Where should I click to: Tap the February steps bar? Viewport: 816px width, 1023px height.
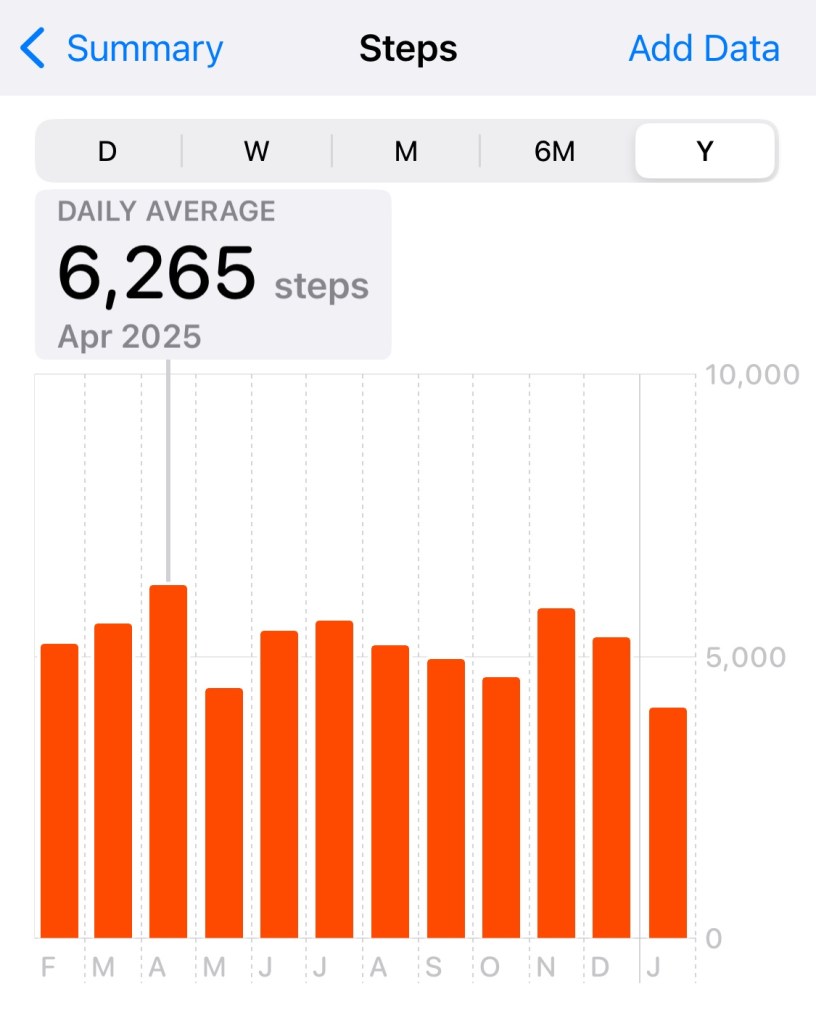[59, 791]
